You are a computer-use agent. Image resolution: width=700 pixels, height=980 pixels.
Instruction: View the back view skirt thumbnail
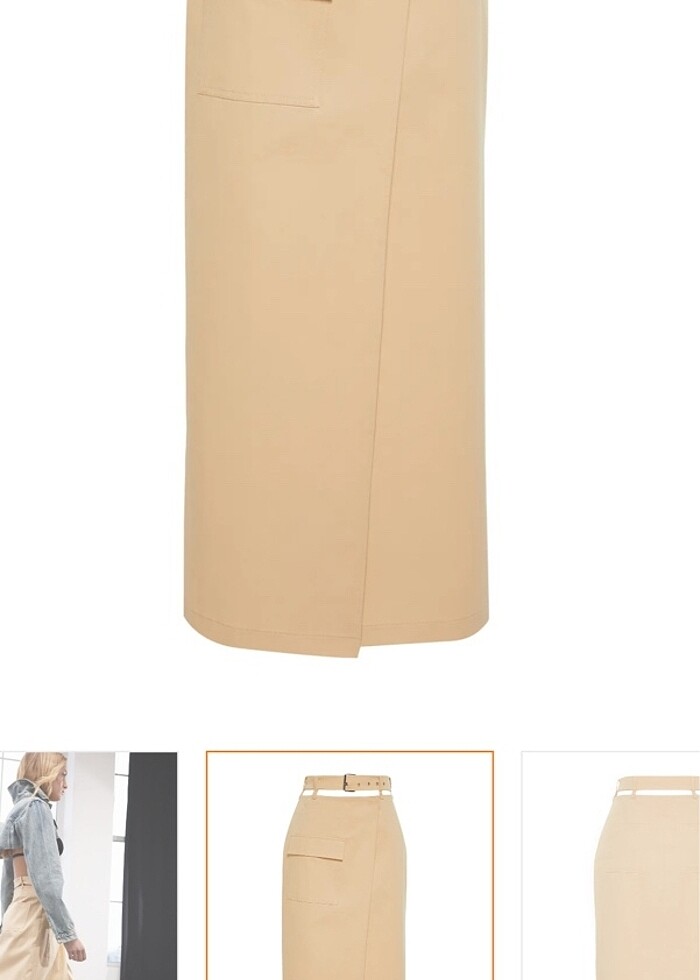tap(612, 865)
